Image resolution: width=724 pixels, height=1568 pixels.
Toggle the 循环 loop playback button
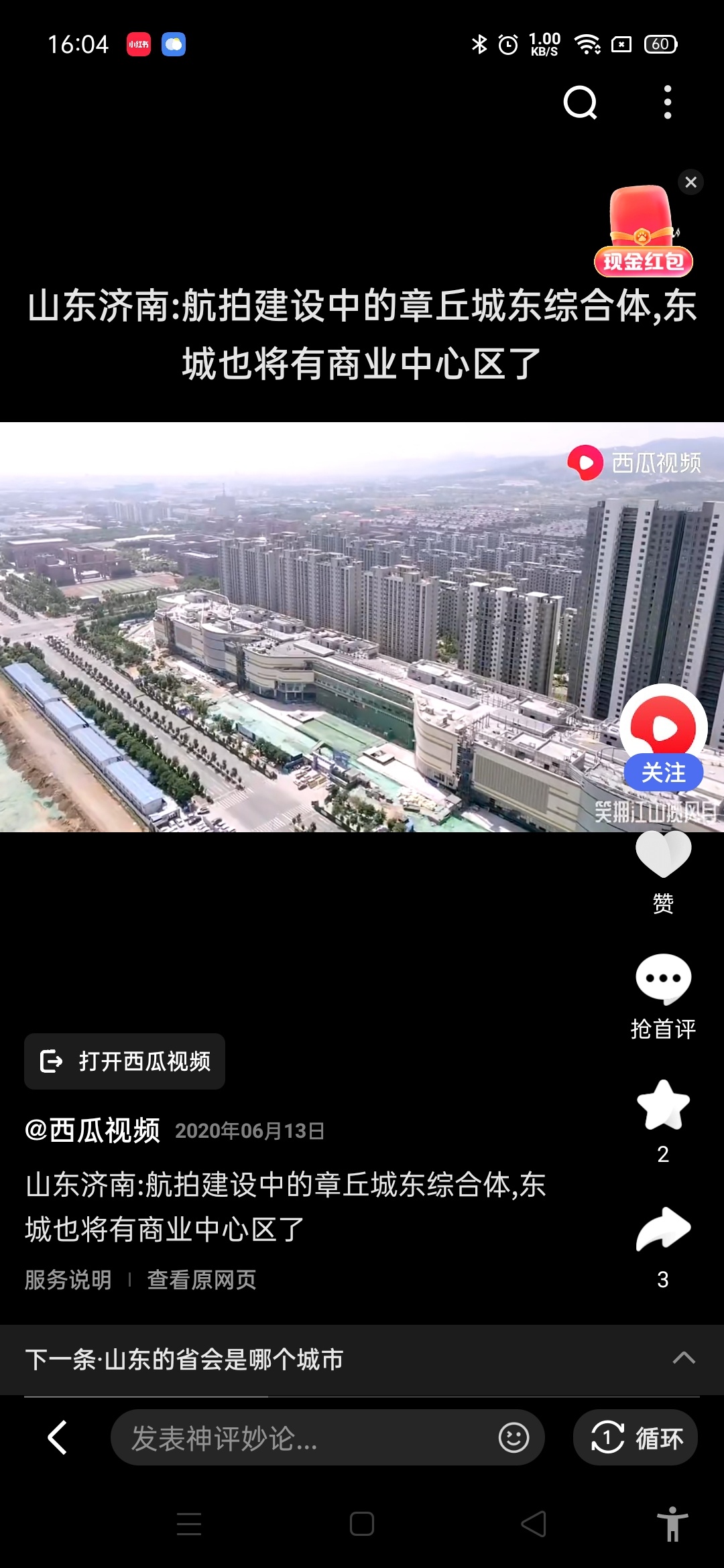[x=636, y=1438]
